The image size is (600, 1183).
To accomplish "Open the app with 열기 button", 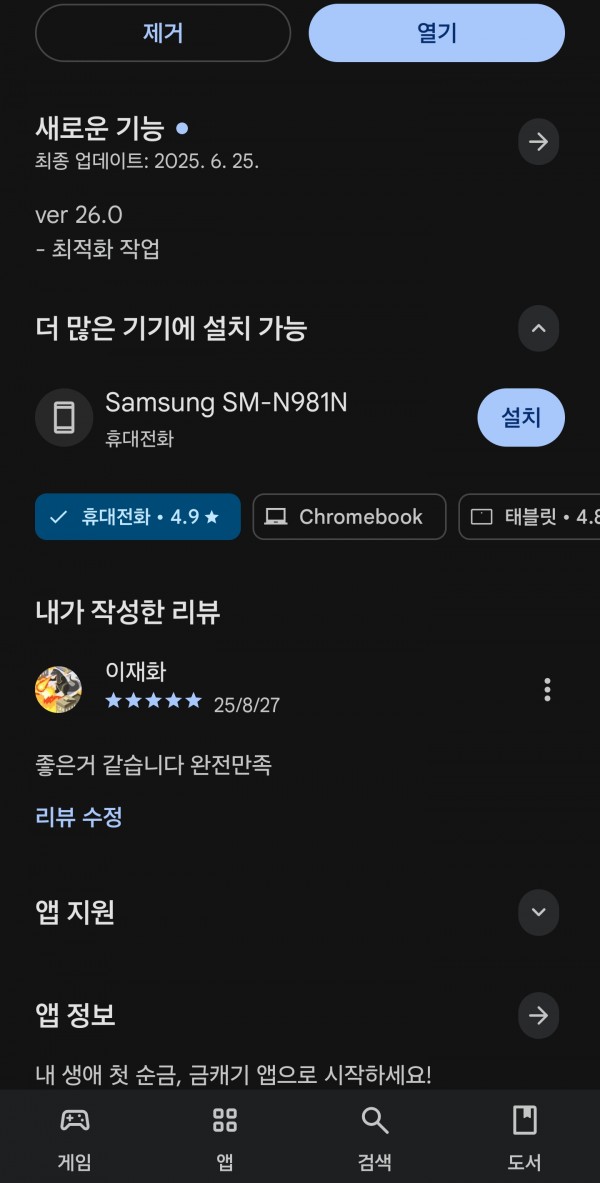I will click(x=436, y=33).
